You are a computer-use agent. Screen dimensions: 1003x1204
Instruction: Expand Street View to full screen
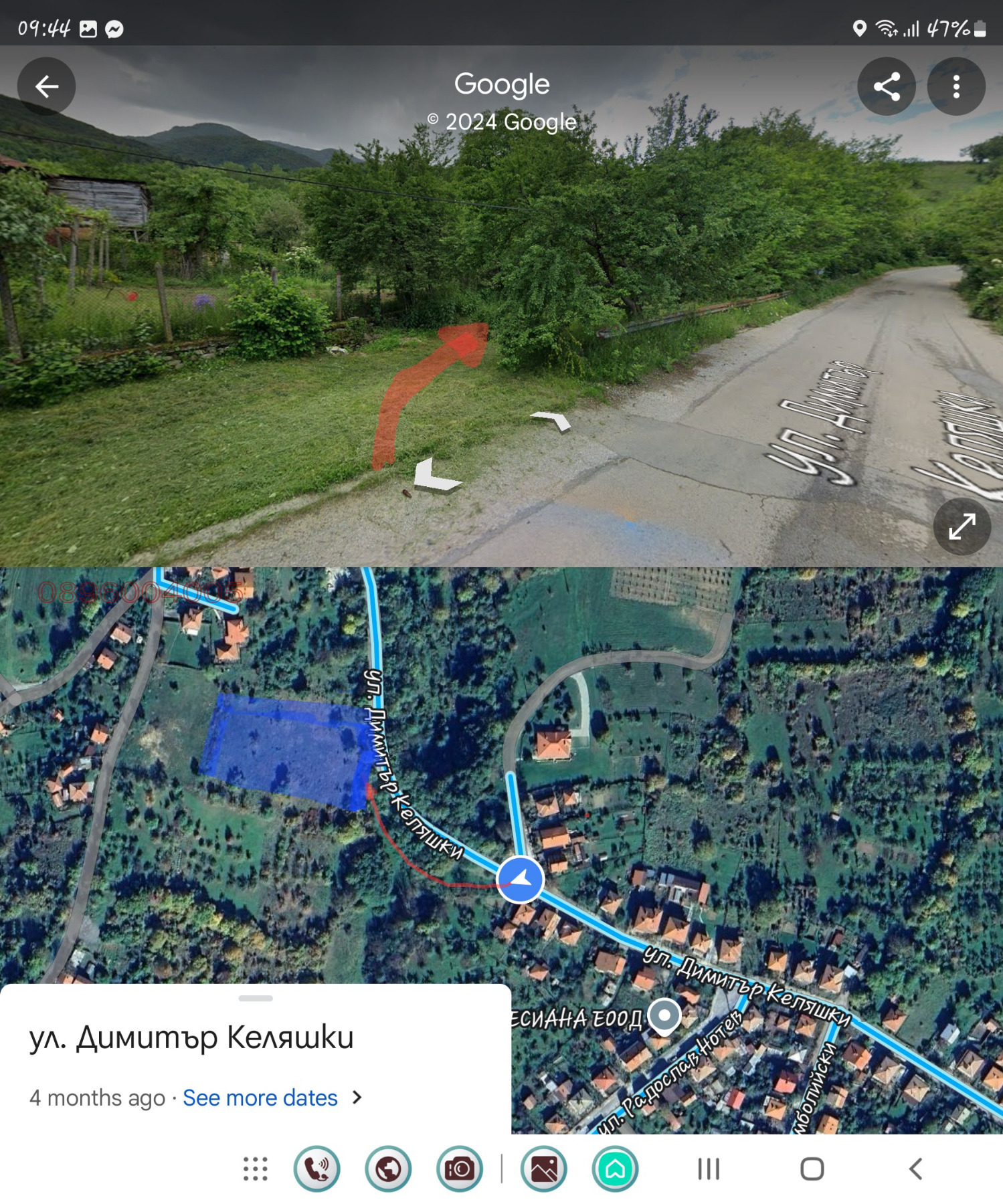tap(962, 526)
